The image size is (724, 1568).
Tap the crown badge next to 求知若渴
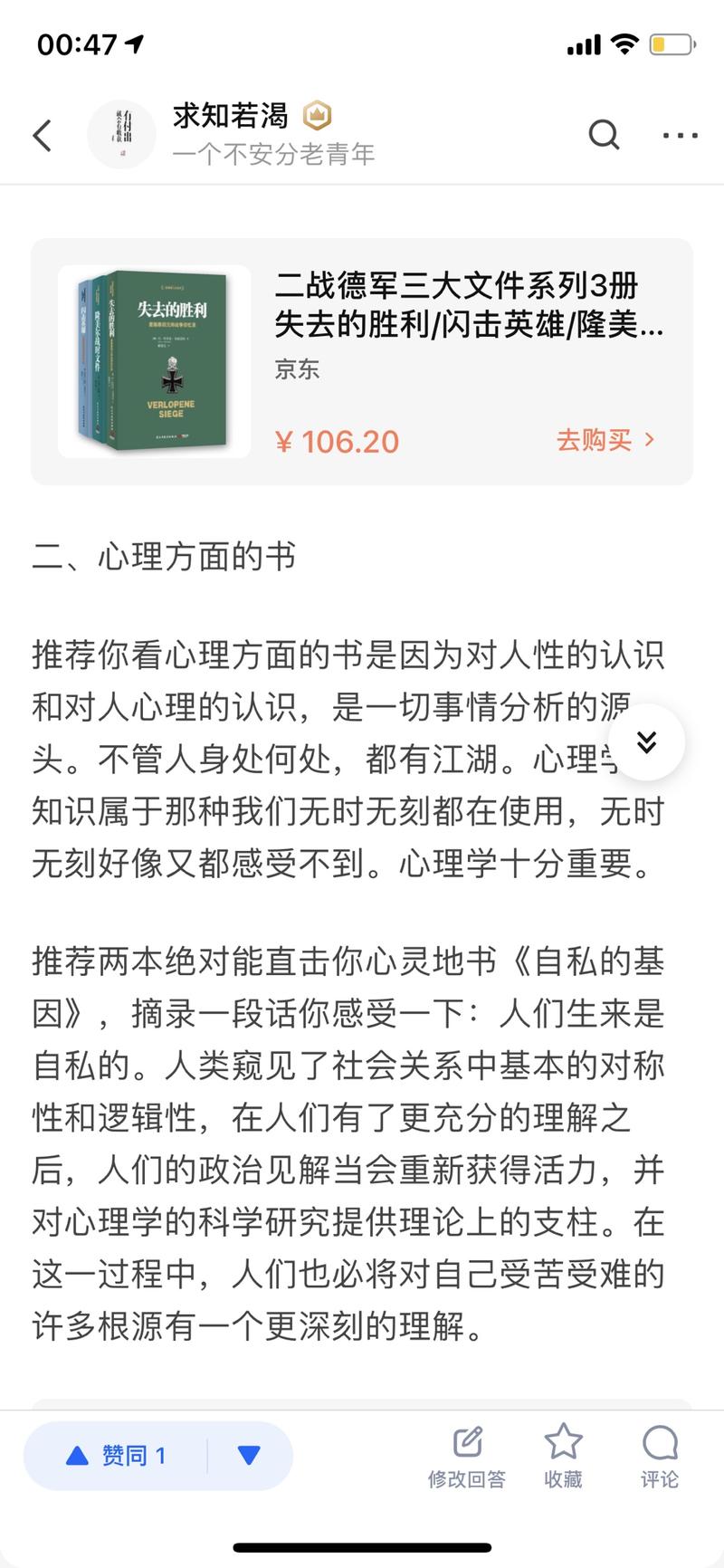pyautogui.click(x=318, y=116)
